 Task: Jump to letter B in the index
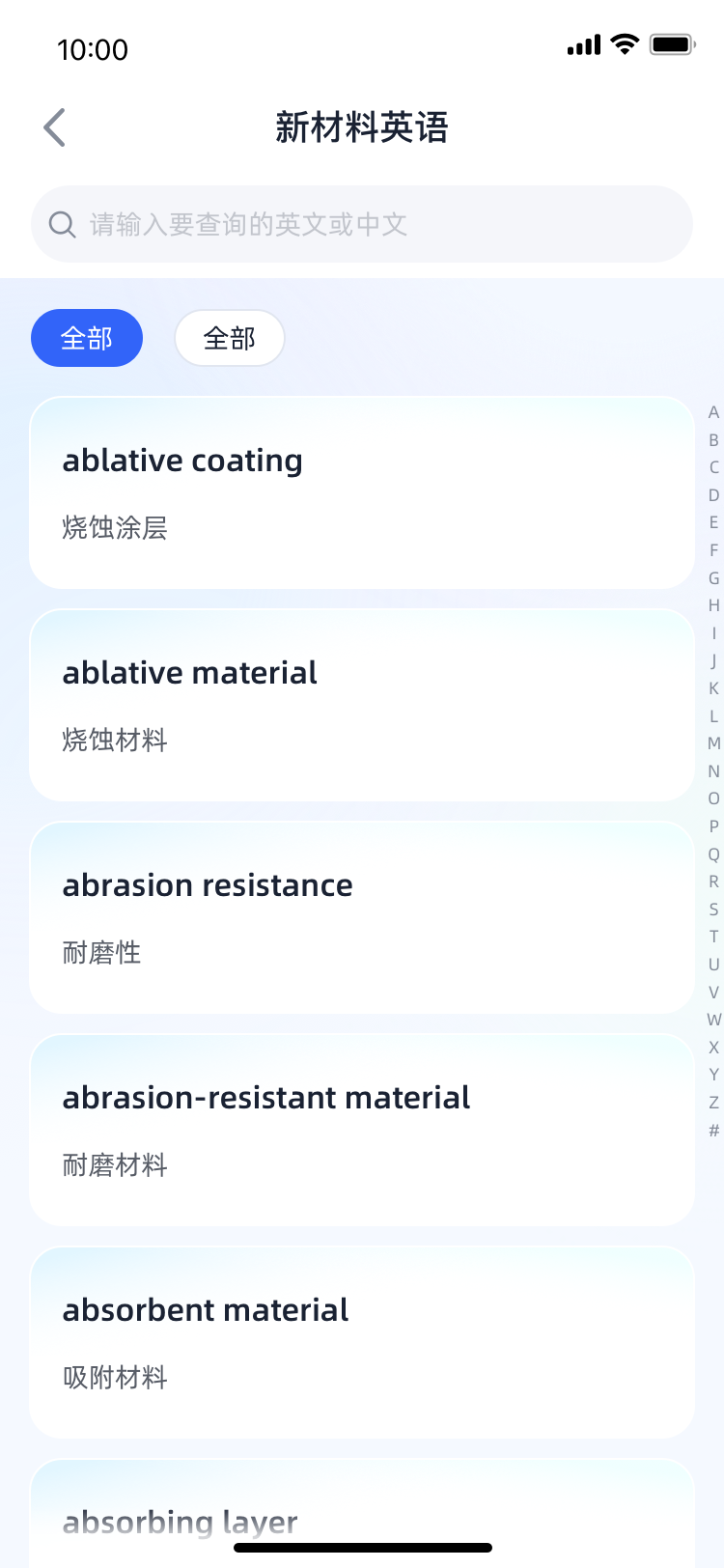coord(713,440)
